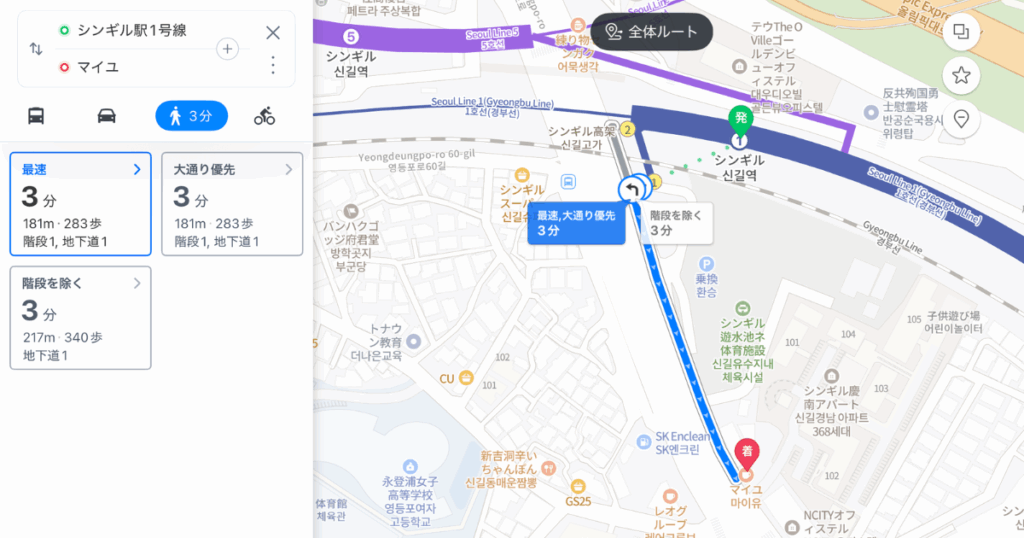Image resolution: width=1024 pixels, height=538 pixels.
Task: Choose the 階段を除く route card
Action: coord(80,317)
